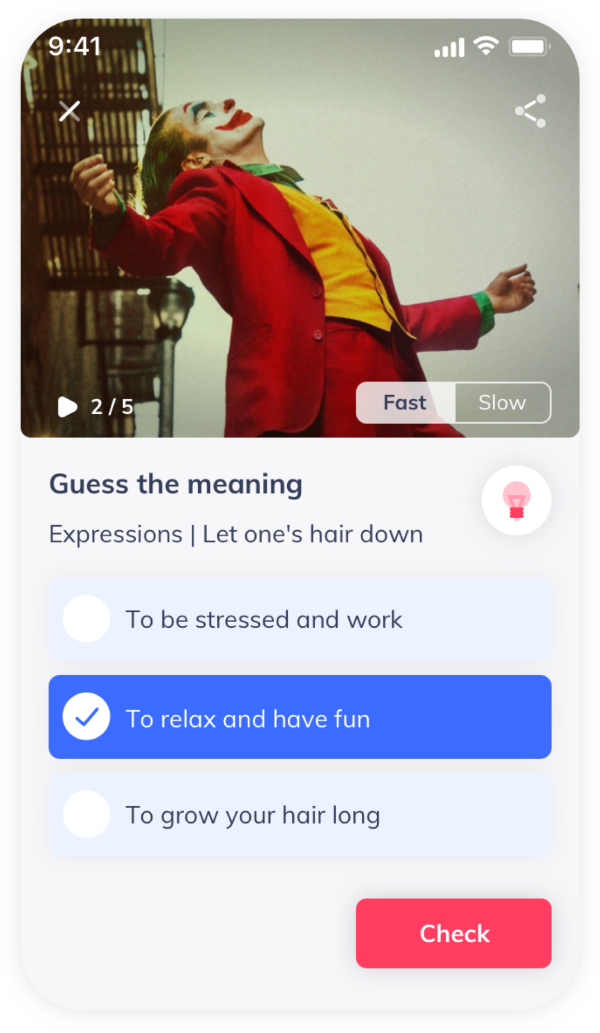Share this clip
The width and height of the screenshot is (600, 1033).
point(531,111)
